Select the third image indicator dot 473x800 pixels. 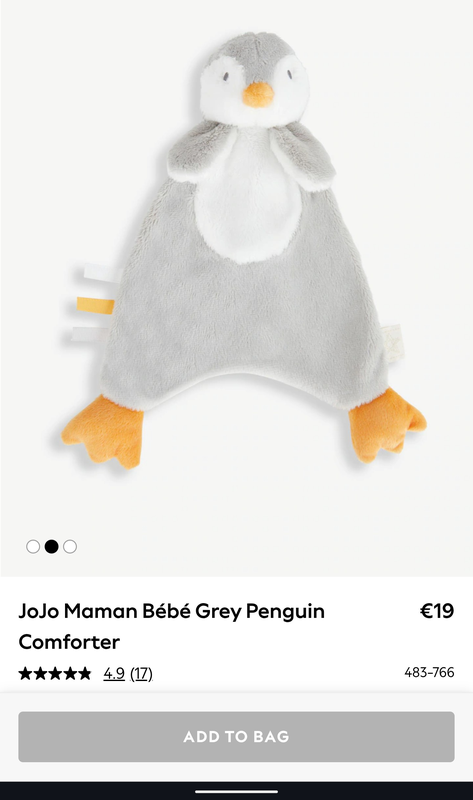(70, 546)
